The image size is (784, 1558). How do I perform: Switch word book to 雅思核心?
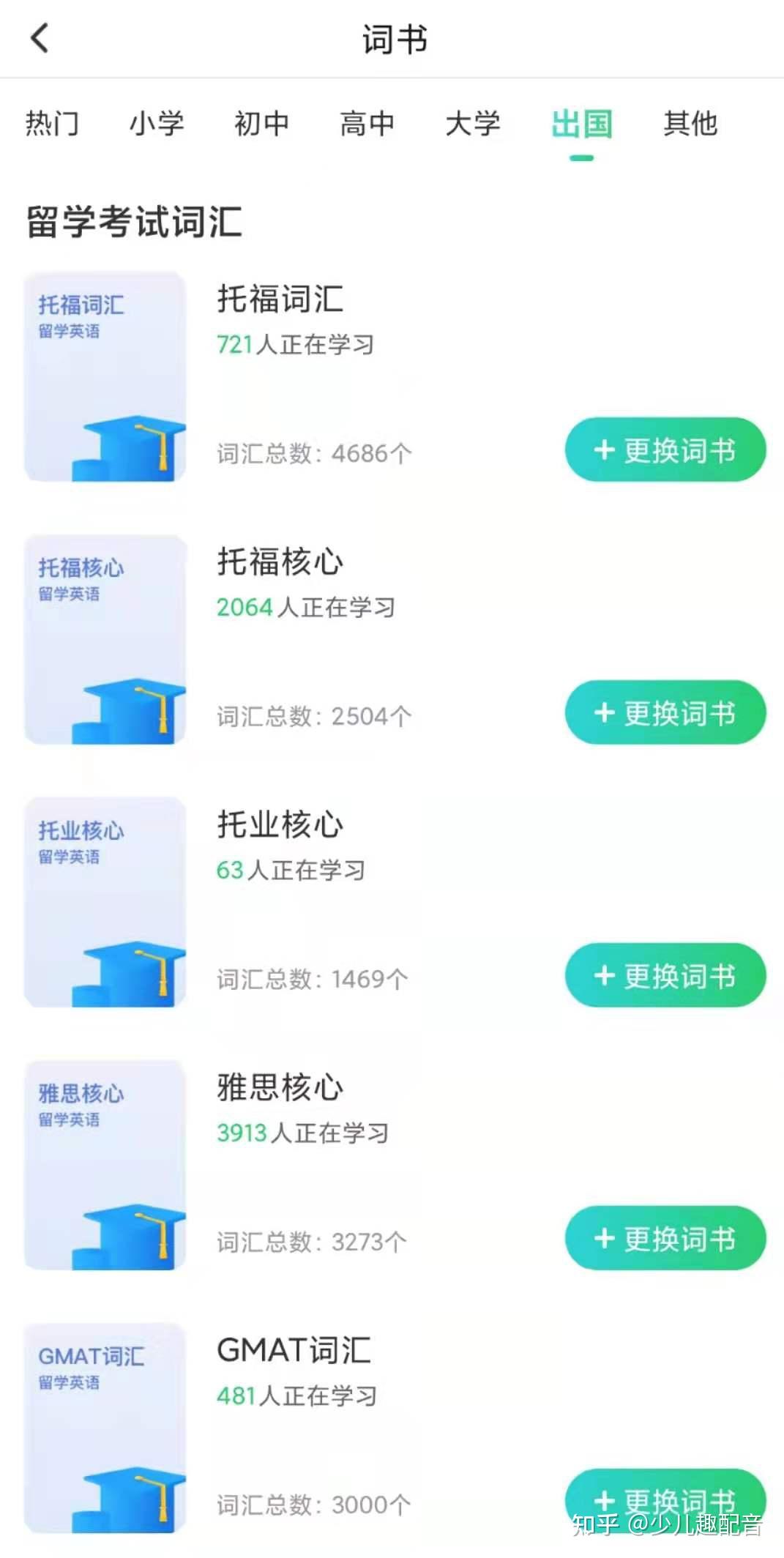click(665, 1238)
